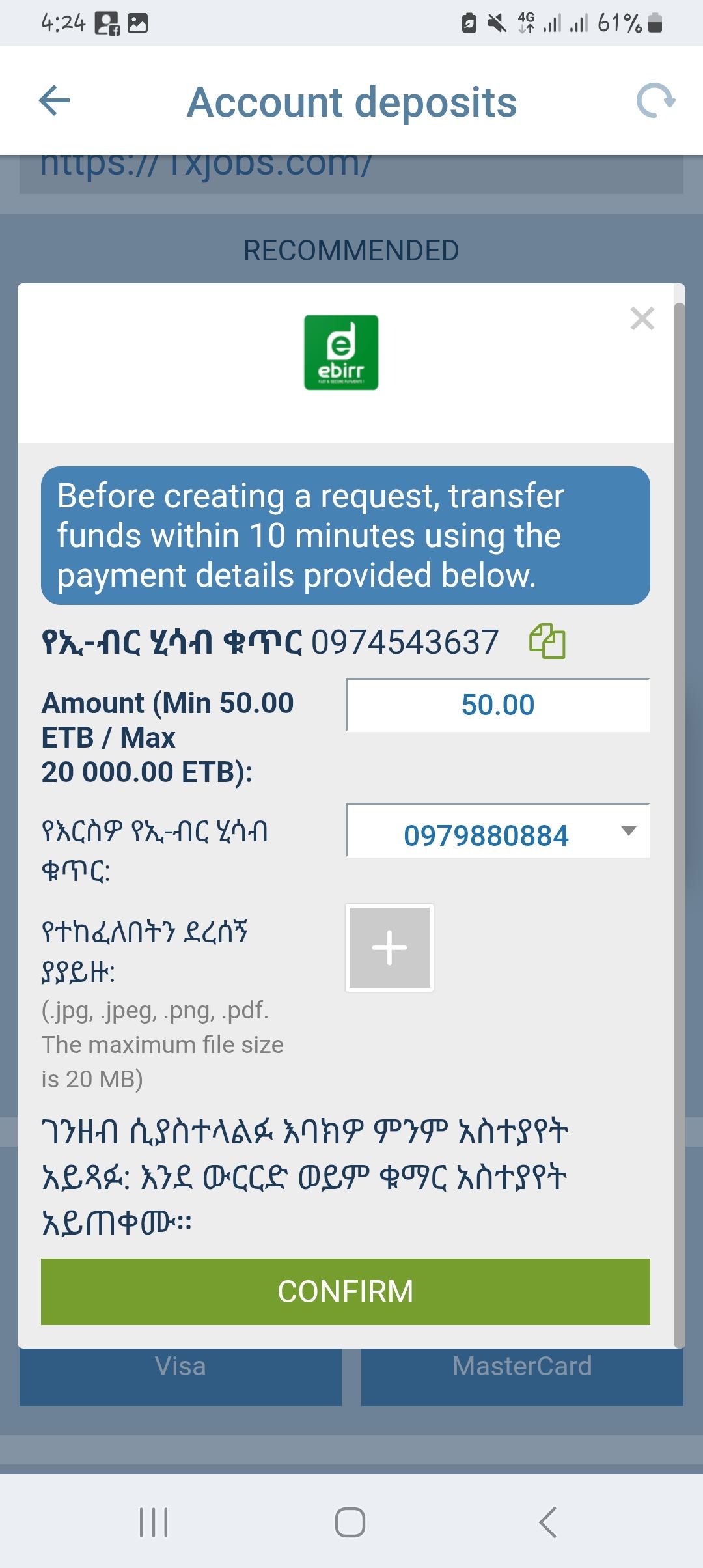Screen dimensions: 703x1568
Task: Close the ebirr deposit dialog
Action: coord(642,319)
